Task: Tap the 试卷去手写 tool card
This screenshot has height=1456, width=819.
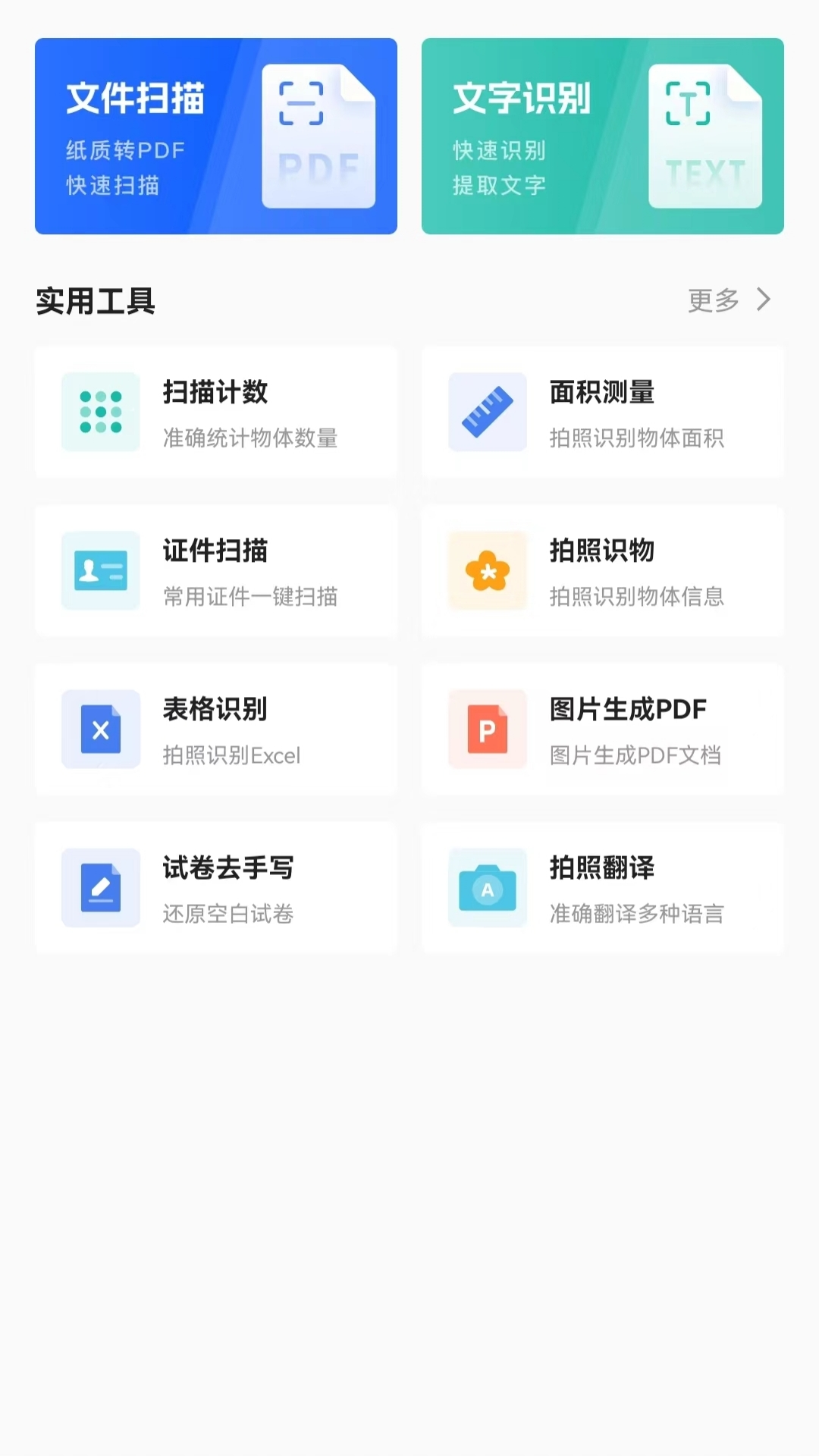Action: coord(215,887)
